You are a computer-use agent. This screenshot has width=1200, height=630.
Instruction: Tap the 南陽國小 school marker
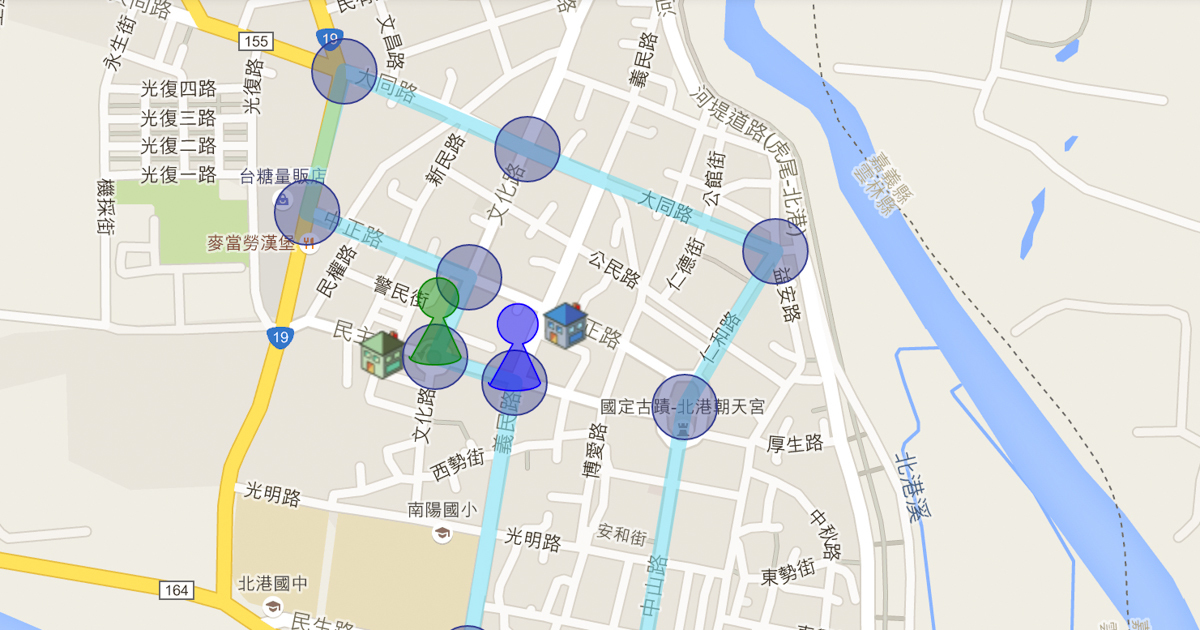tap(441, 533)
